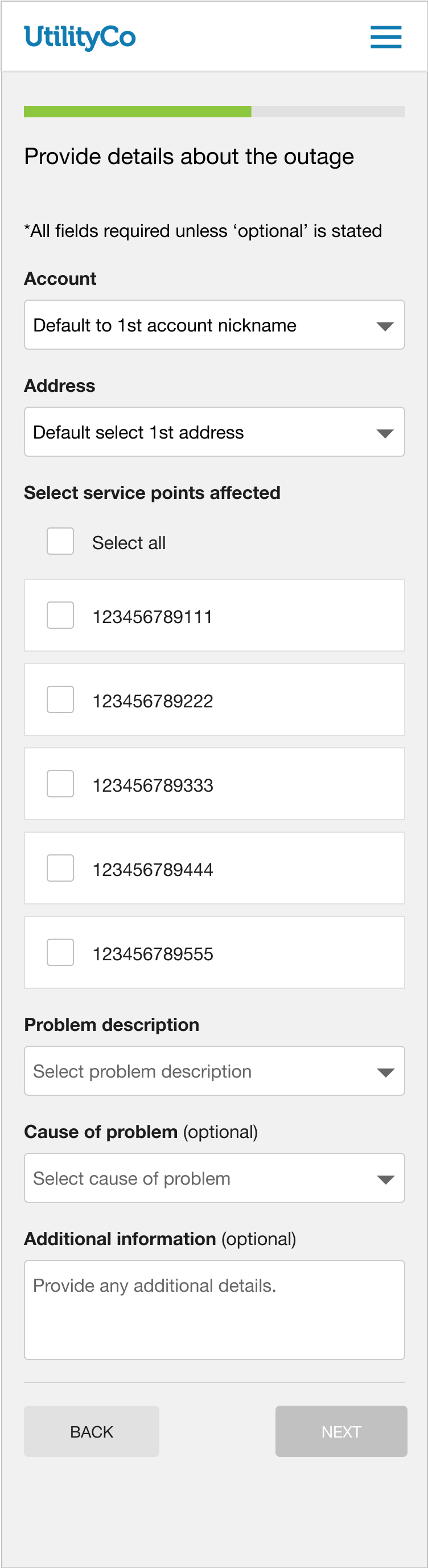428x1568 pixels.
Task: Expand the Cause of problem dropdown
Action: 214,1178
